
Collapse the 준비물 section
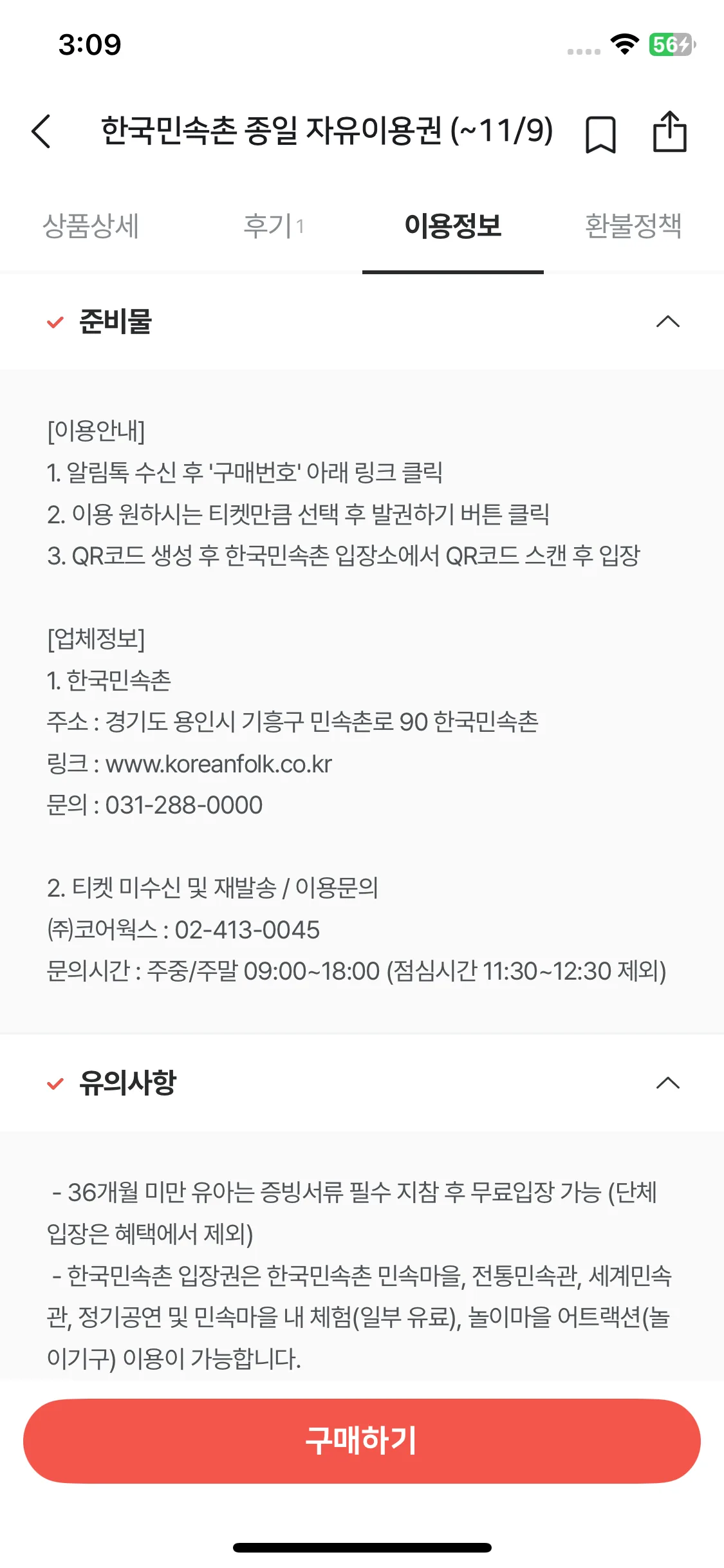coord(667,321)
